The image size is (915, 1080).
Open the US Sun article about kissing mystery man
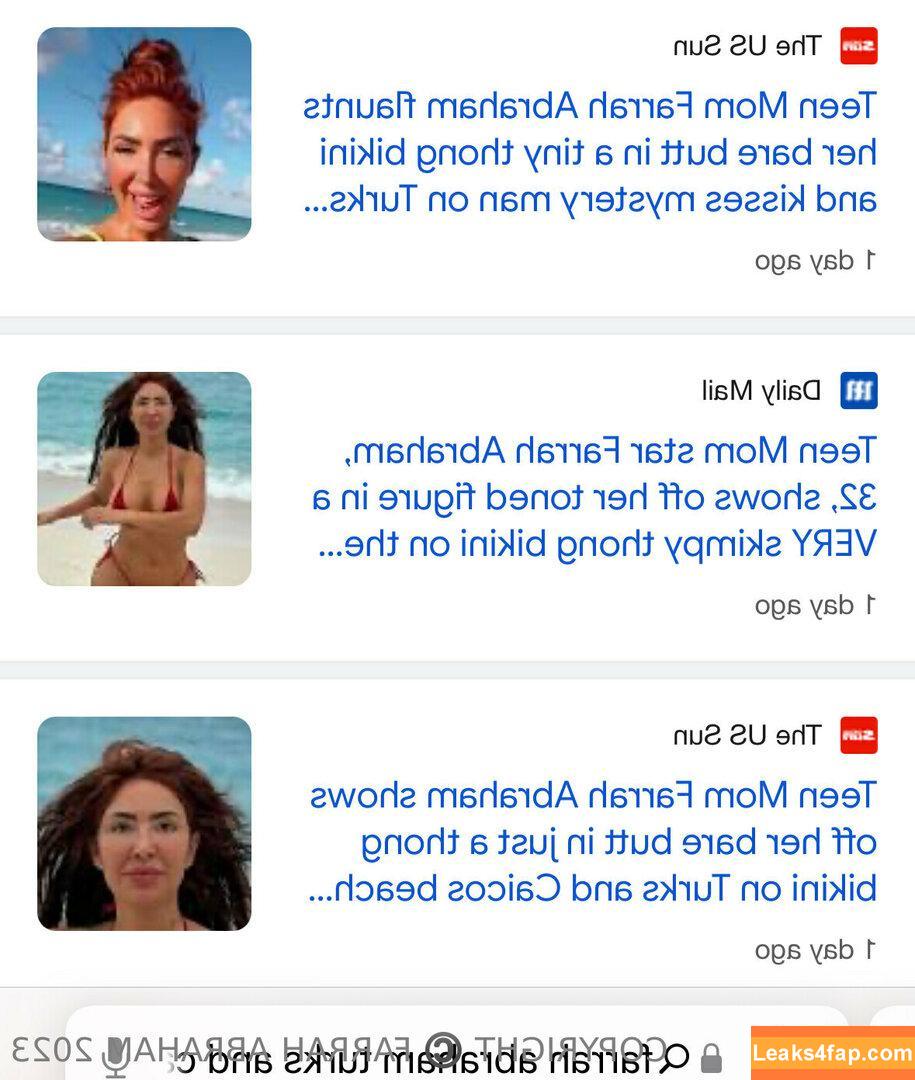[590, 152]
